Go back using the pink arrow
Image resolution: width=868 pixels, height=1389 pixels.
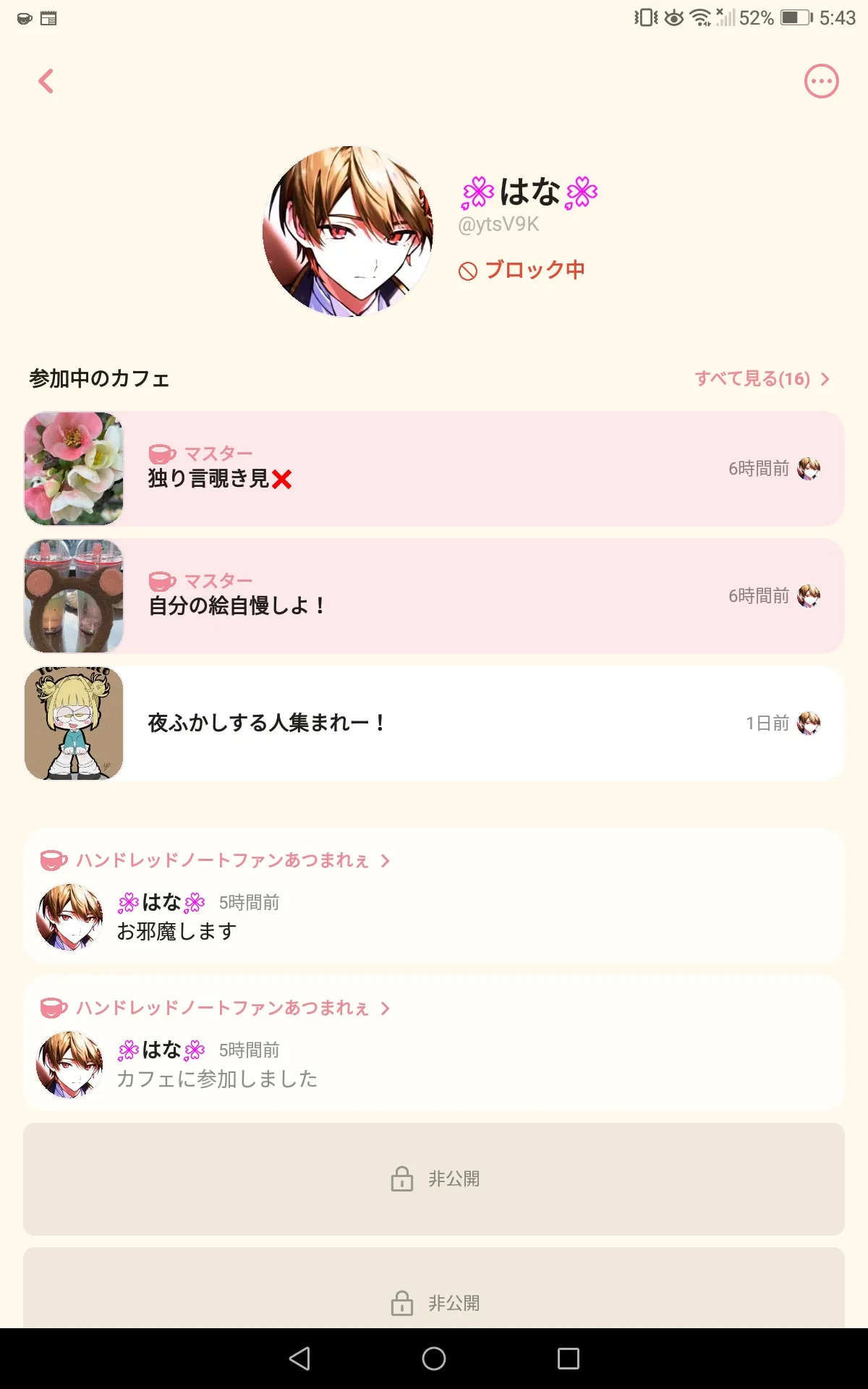pyautogui.click(x=46, y=81)
